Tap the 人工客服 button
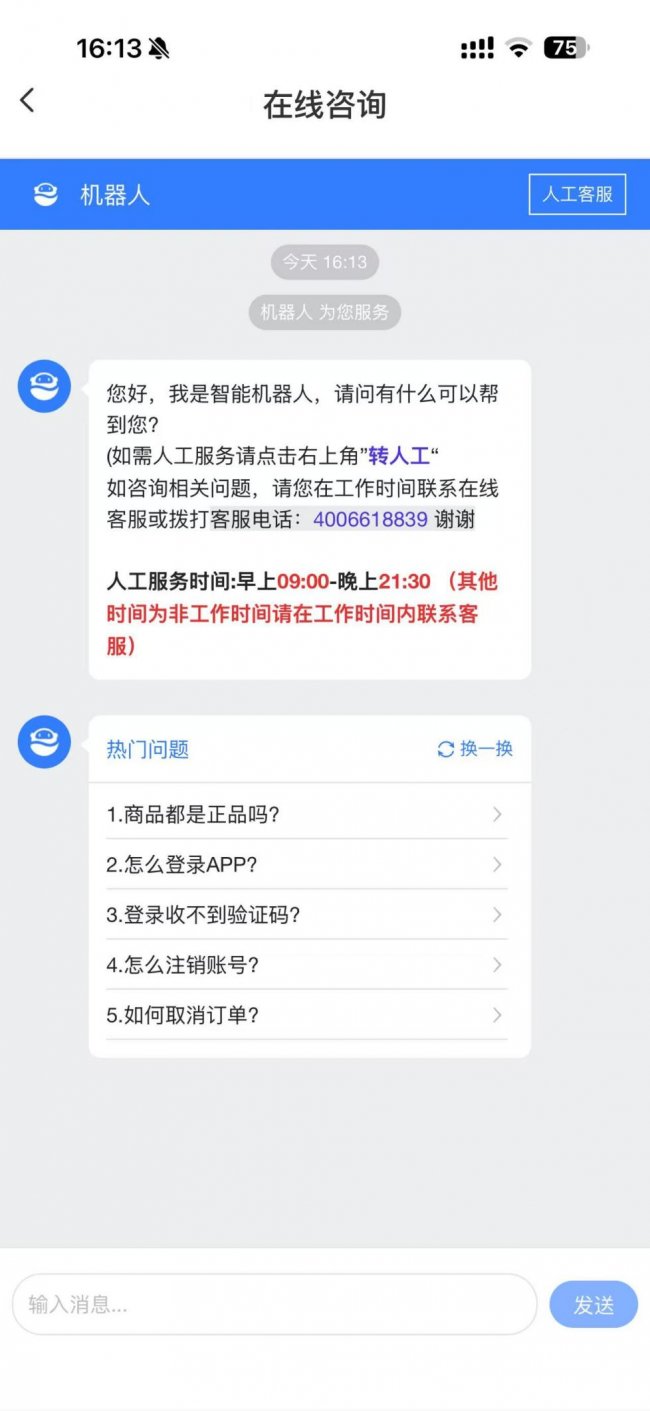The image size is (650, 1411). 577,194
